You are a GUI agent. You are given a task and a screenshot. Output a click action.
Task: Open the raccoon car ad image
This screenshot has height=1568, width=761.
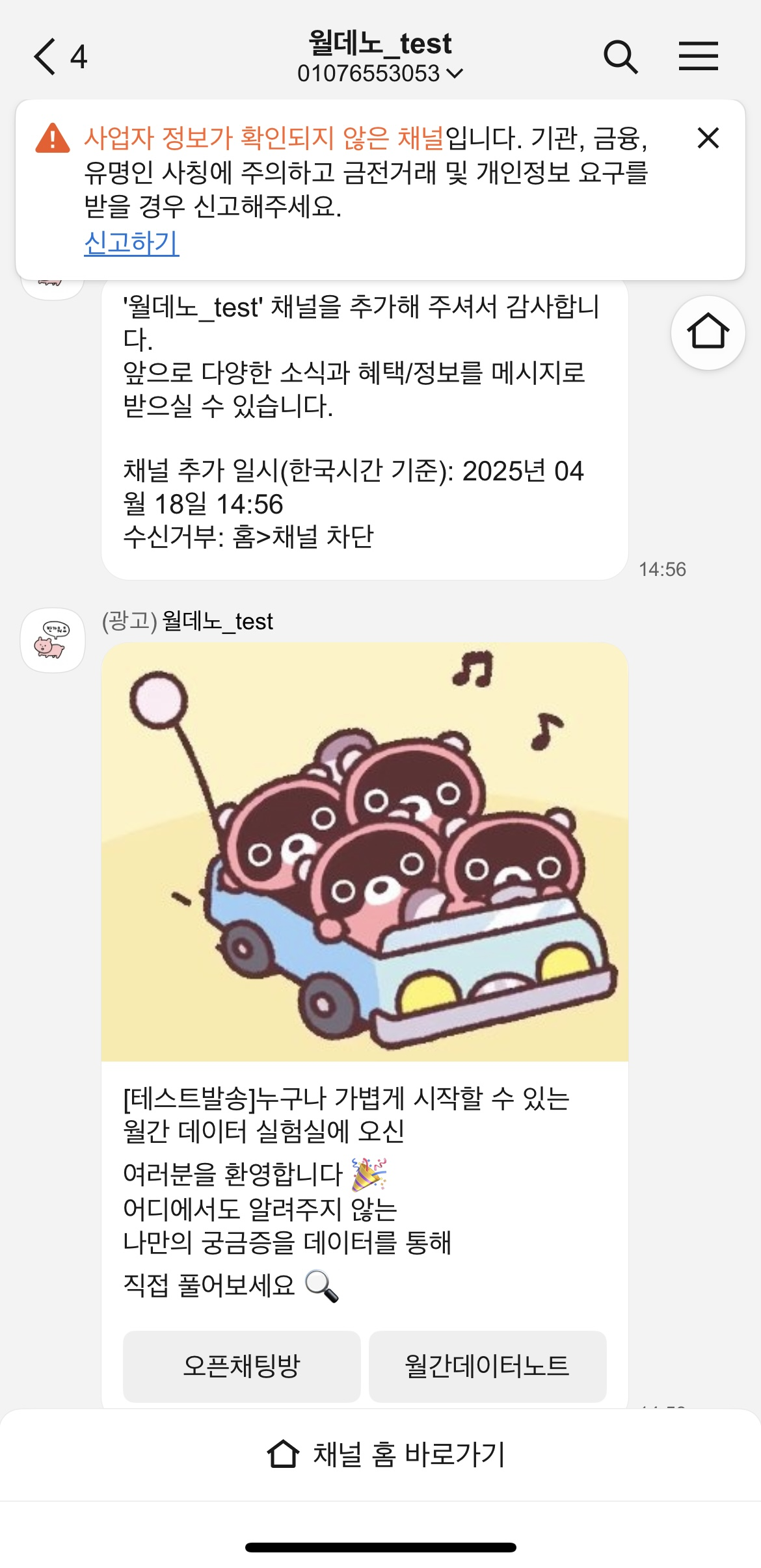364,852
